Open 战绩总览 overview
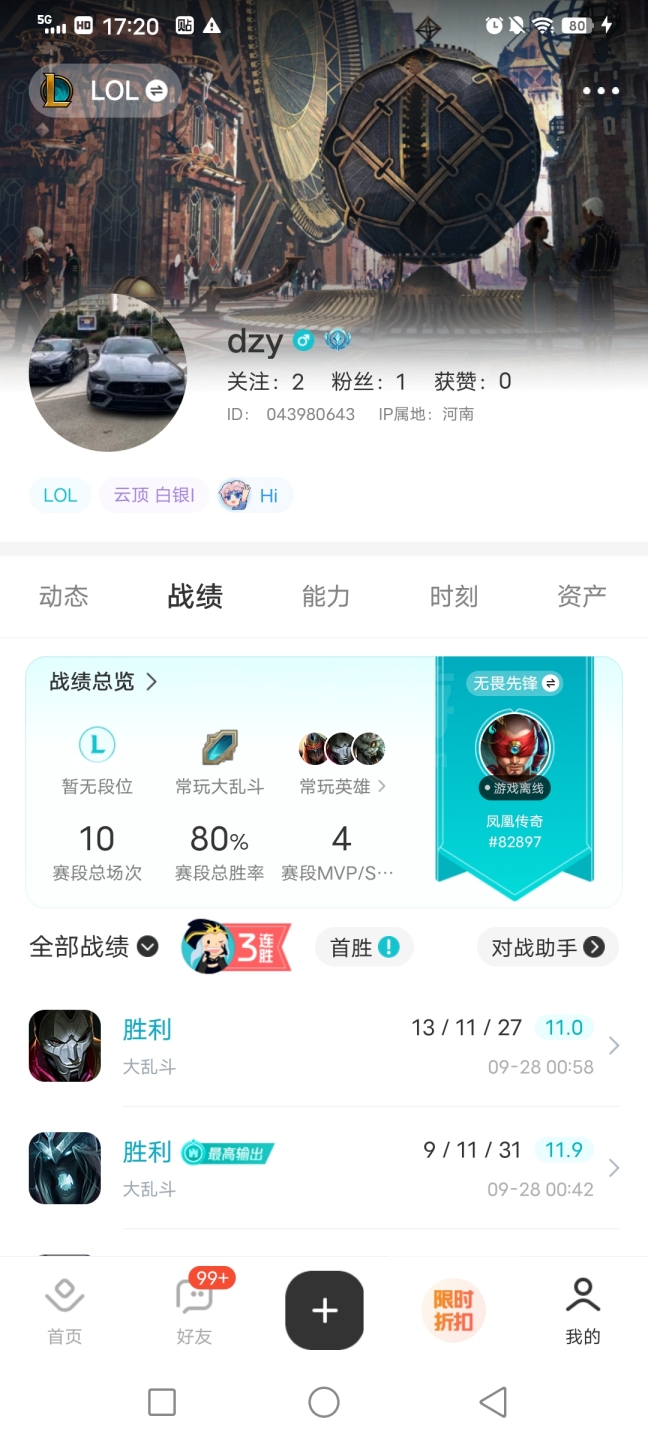 [104, 682]
